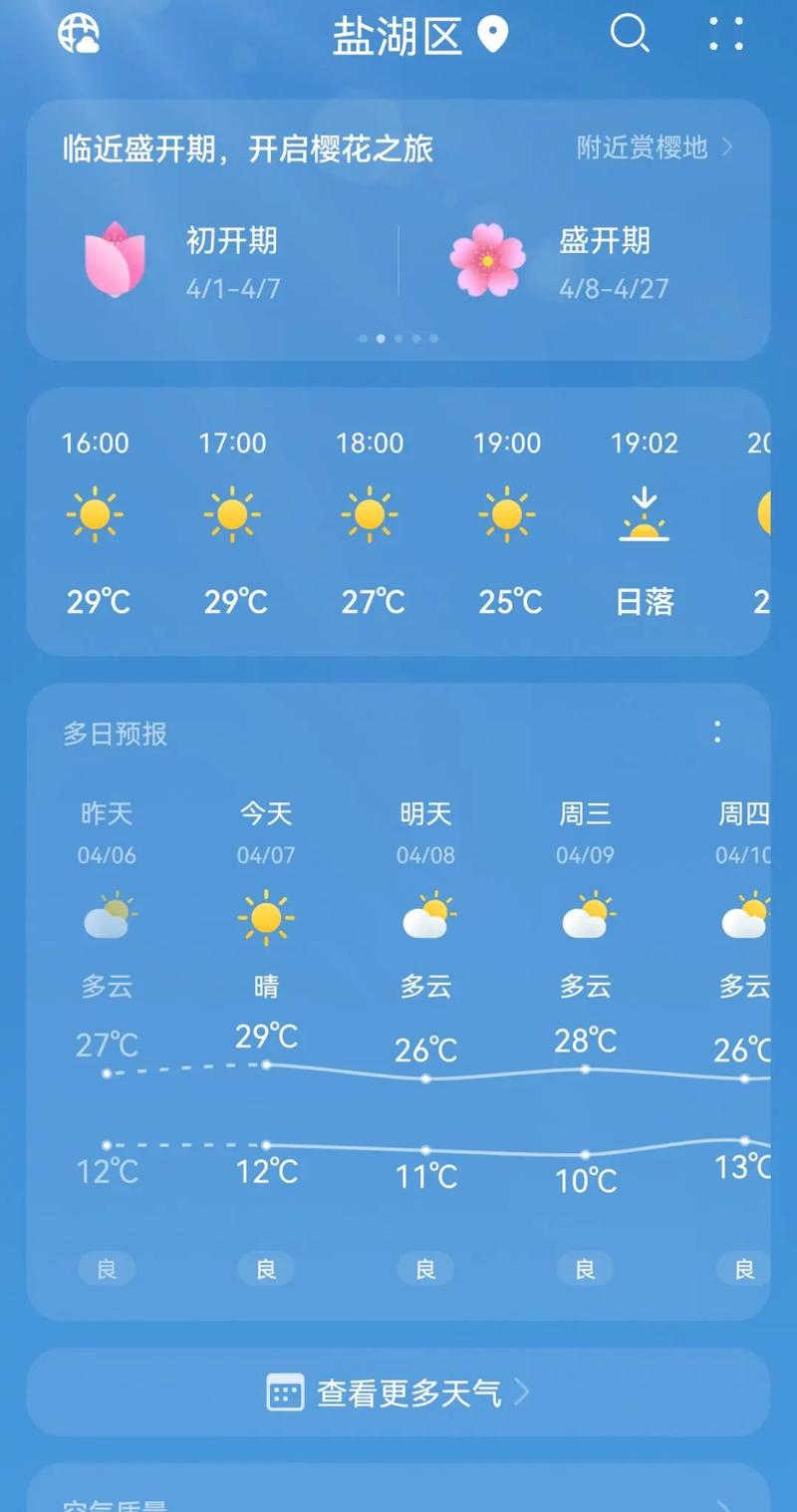Viewport: 797px width, 1512px height.
Task: Open the globe weather icon top left
Action: [79, 35]
